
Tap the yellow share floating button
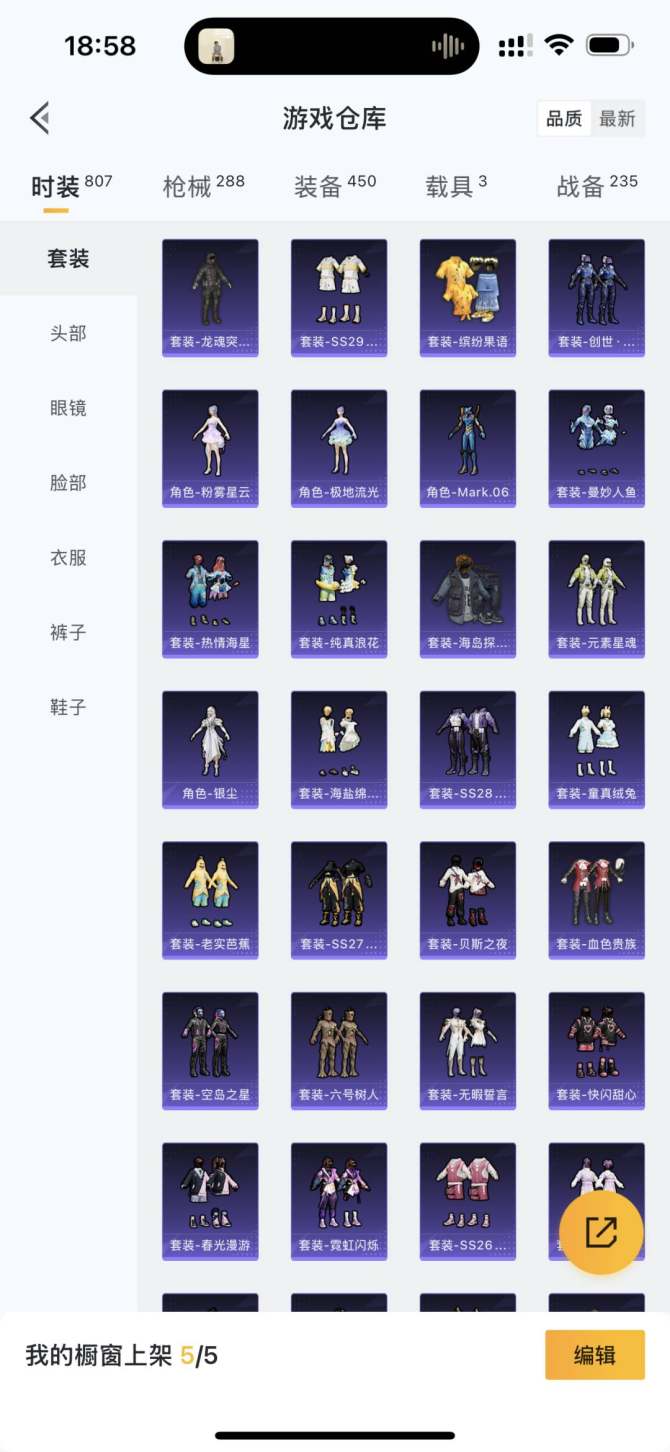click(x=600, y=1232)
